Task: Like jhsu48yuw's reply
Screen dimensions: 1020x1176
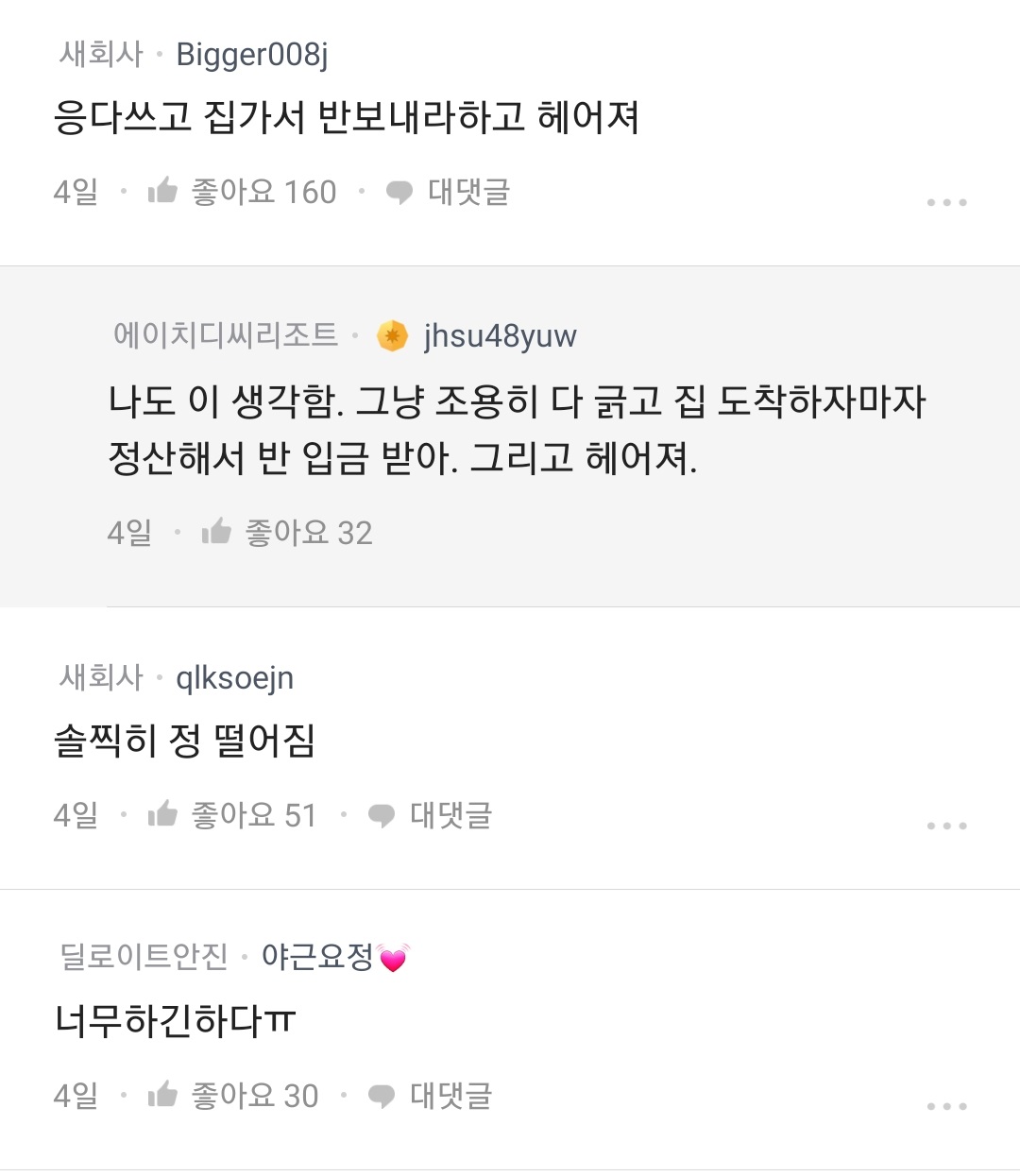Action: coord(216,533)
